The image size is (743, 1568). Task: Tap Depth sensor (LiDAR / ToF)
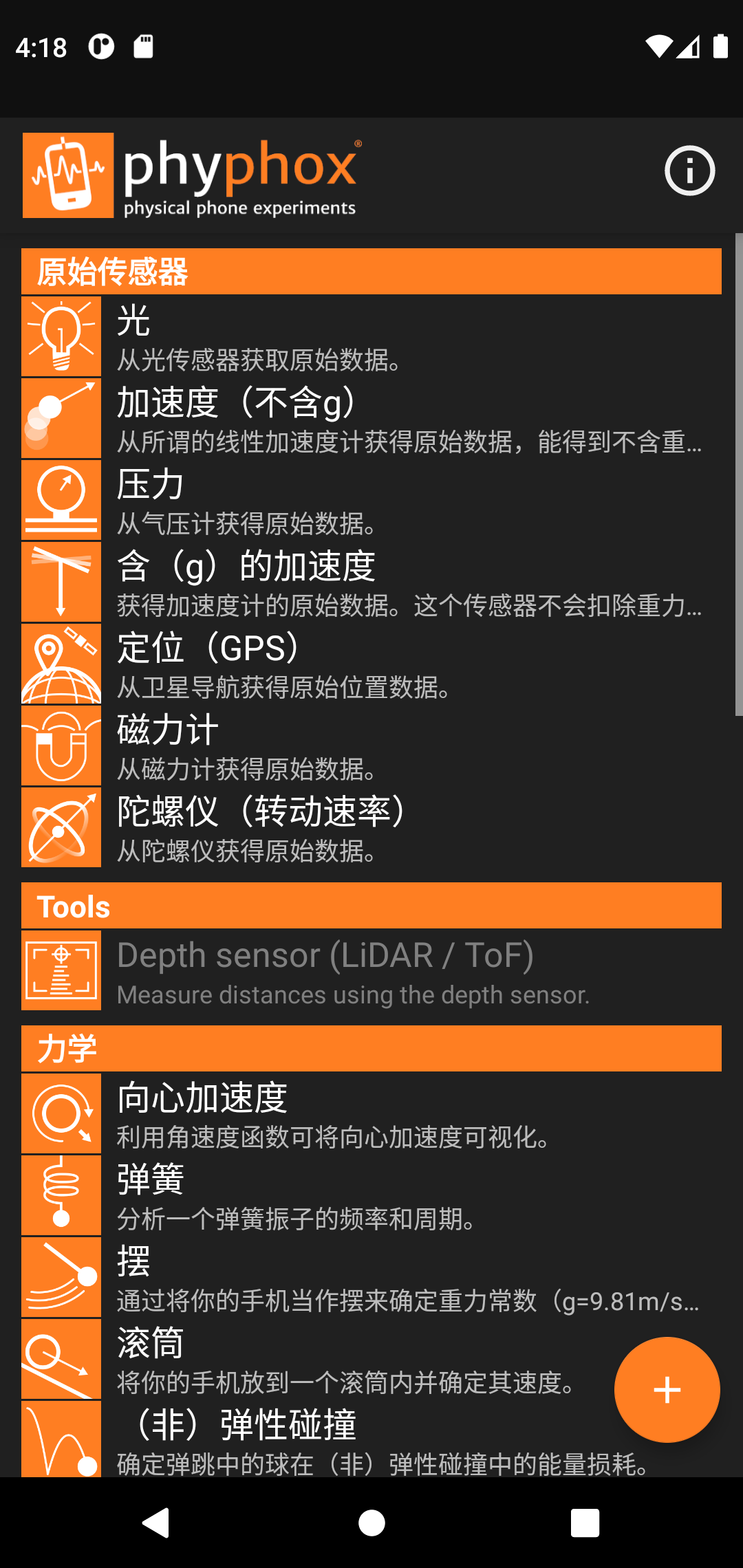click(x=371, y=971)
